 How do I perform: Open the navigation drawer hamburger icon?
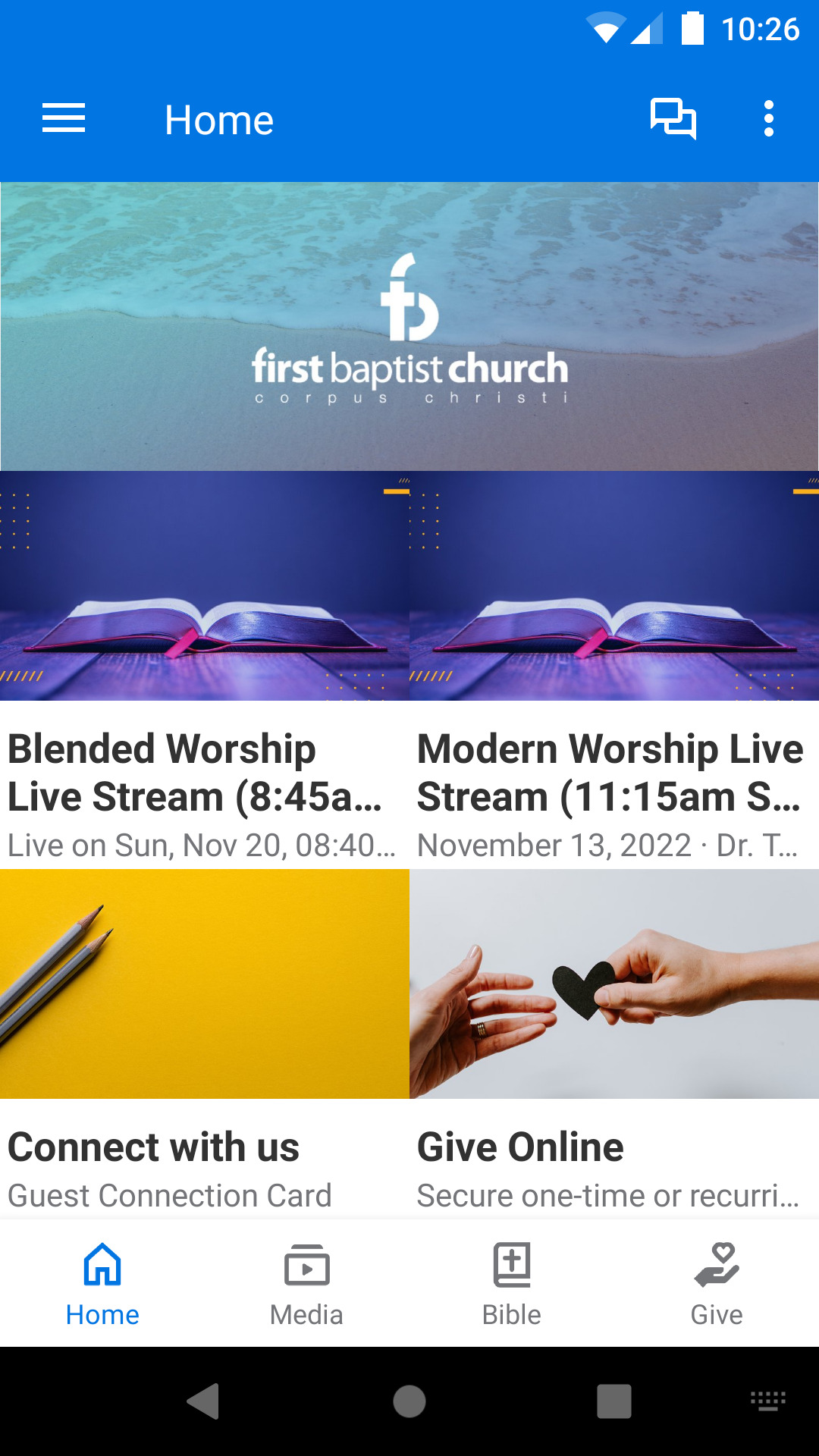63,118
